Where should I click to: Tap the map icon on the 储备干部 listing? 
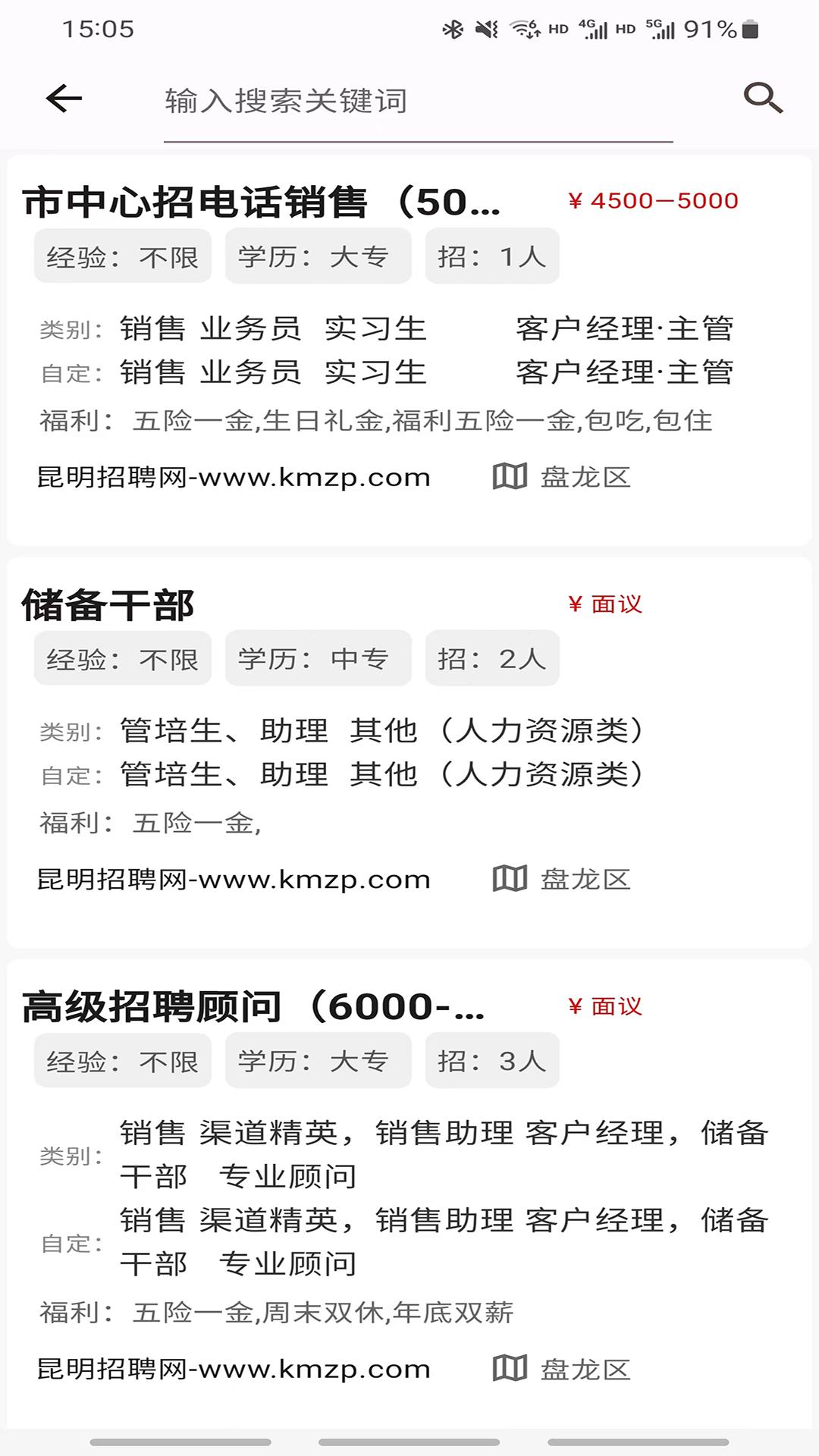[x=510, y=880]
